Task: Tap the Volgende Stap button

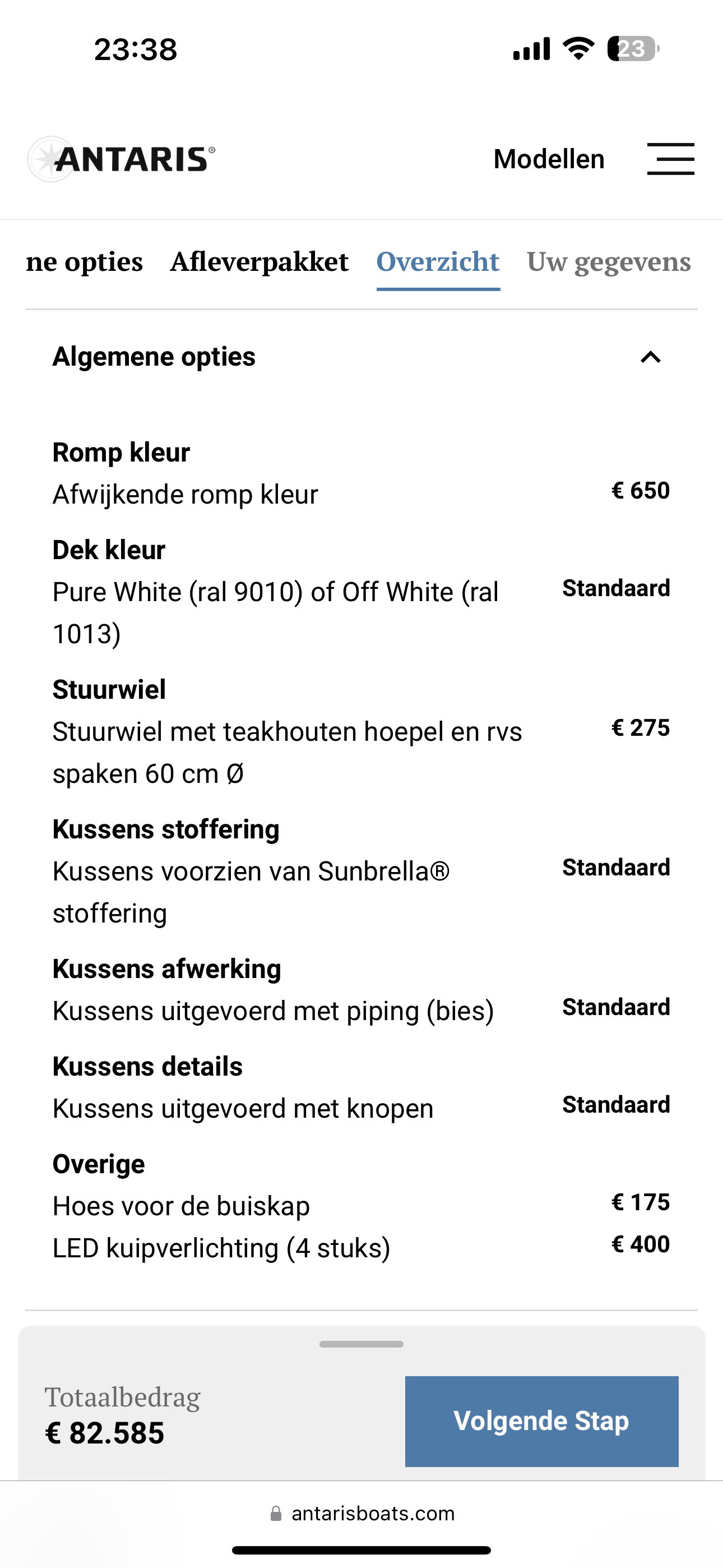Action: tap(541, 1421)
